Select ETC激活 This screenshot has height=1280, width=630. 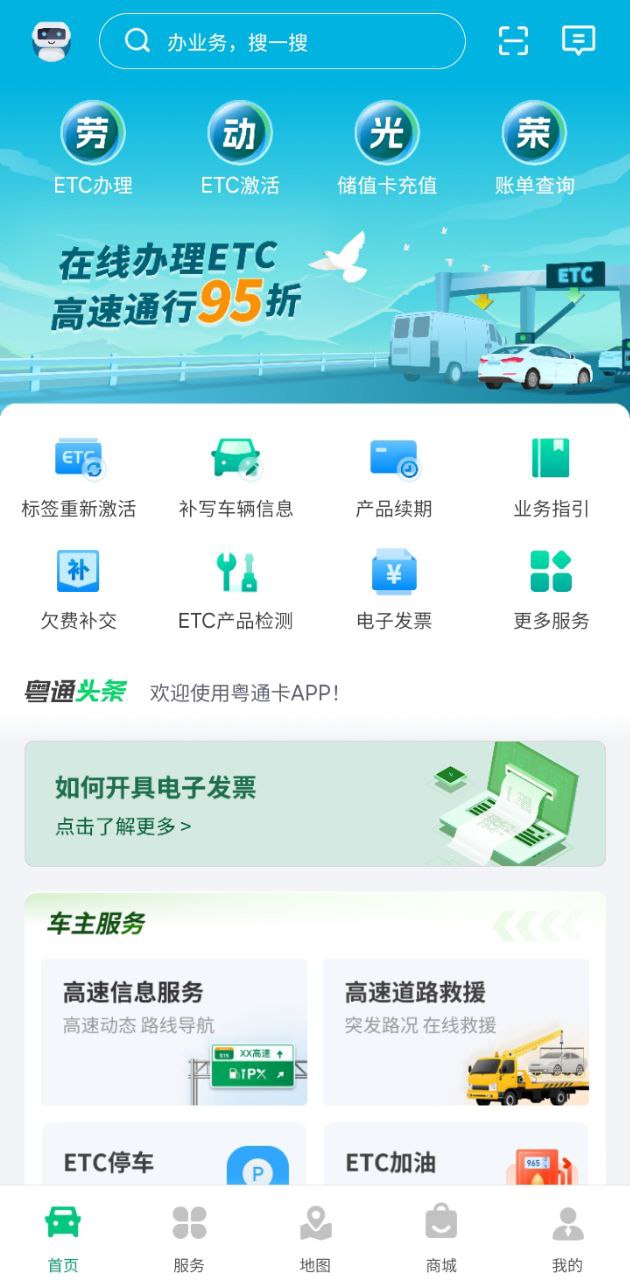click(240, 148)
